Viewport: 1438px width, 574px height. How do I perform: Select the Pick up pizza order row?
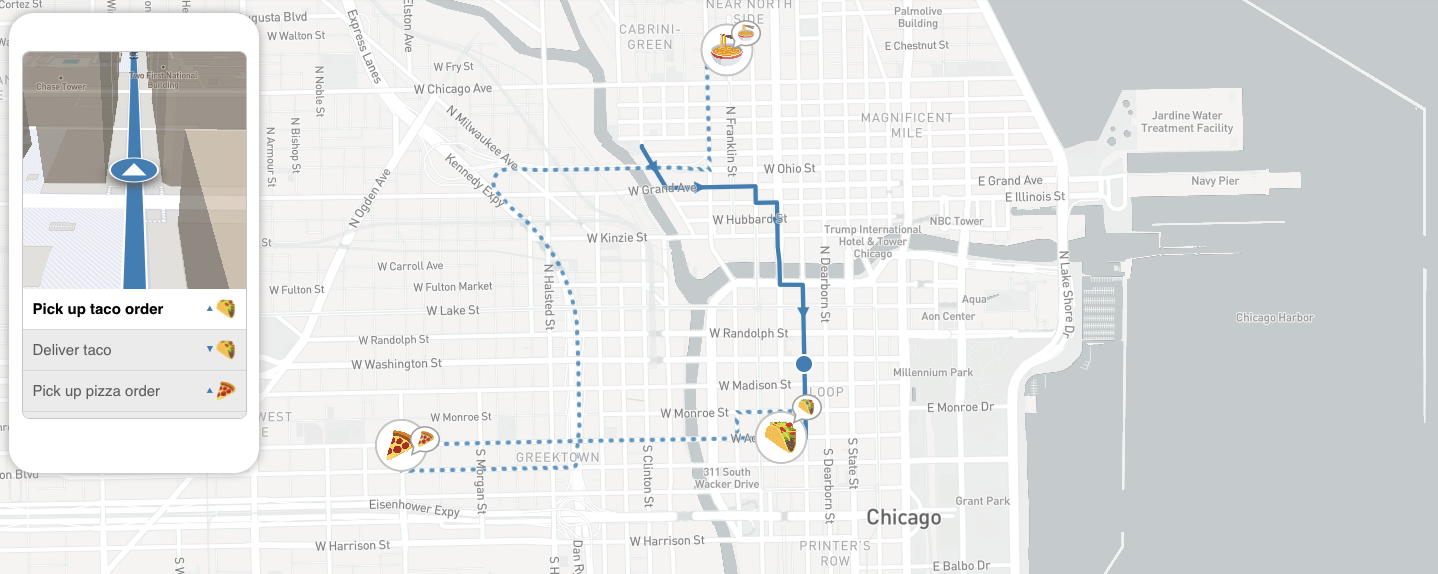tap(134, 391)
